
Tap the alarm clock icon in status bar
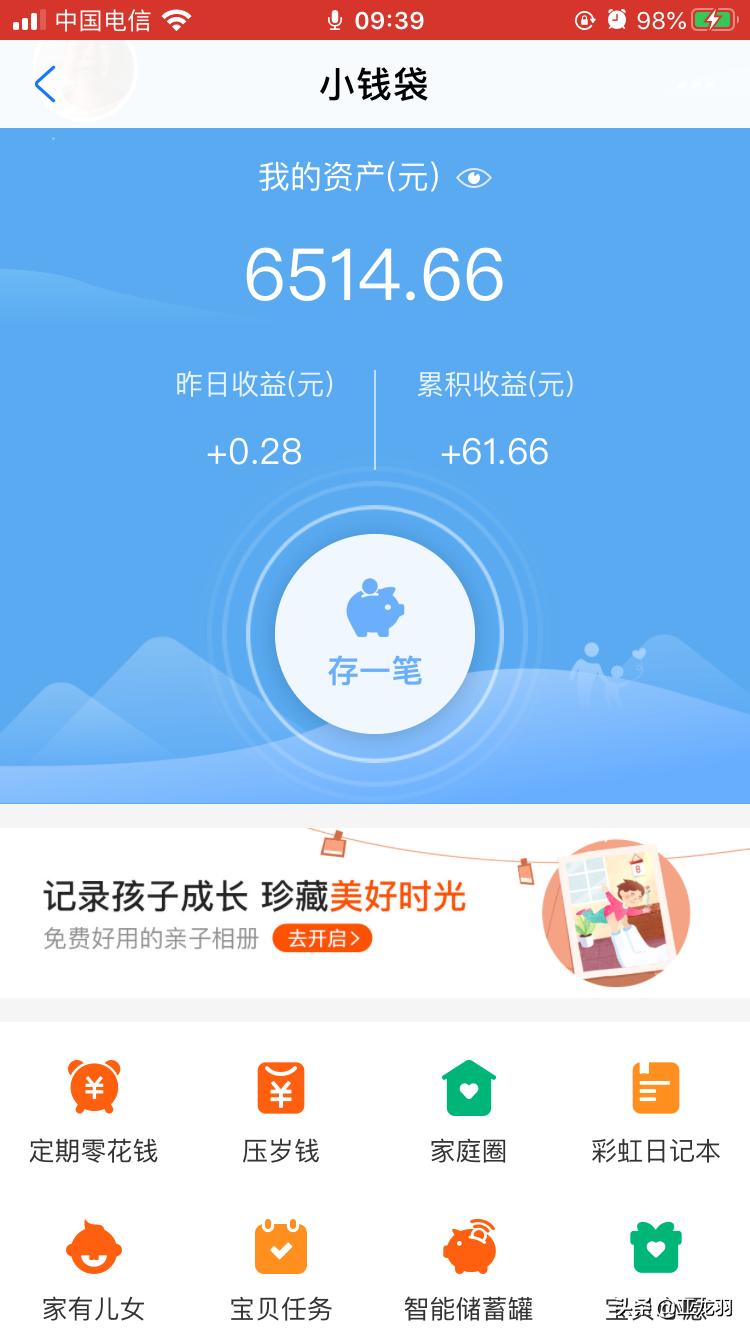(617, 18)
